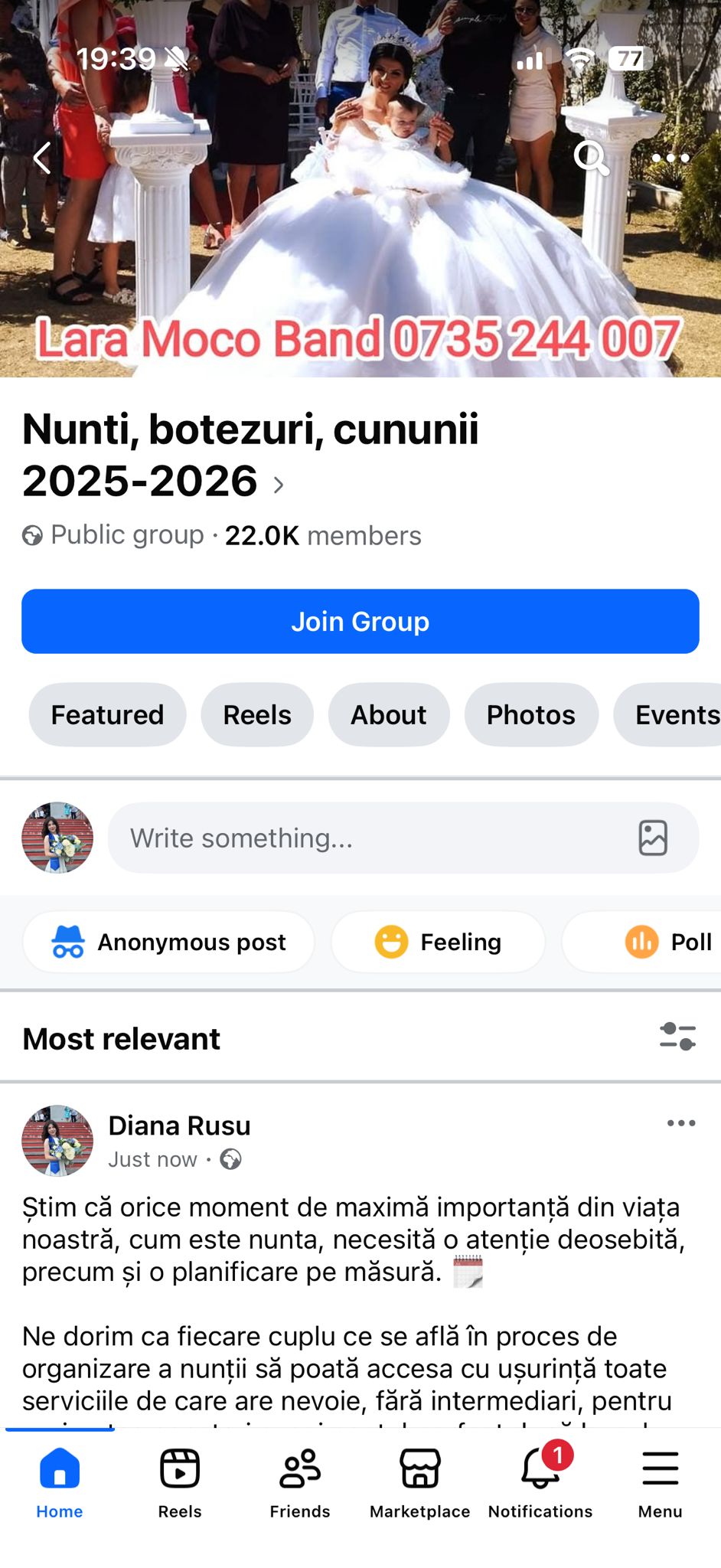Open the group's more options menu

670,158
